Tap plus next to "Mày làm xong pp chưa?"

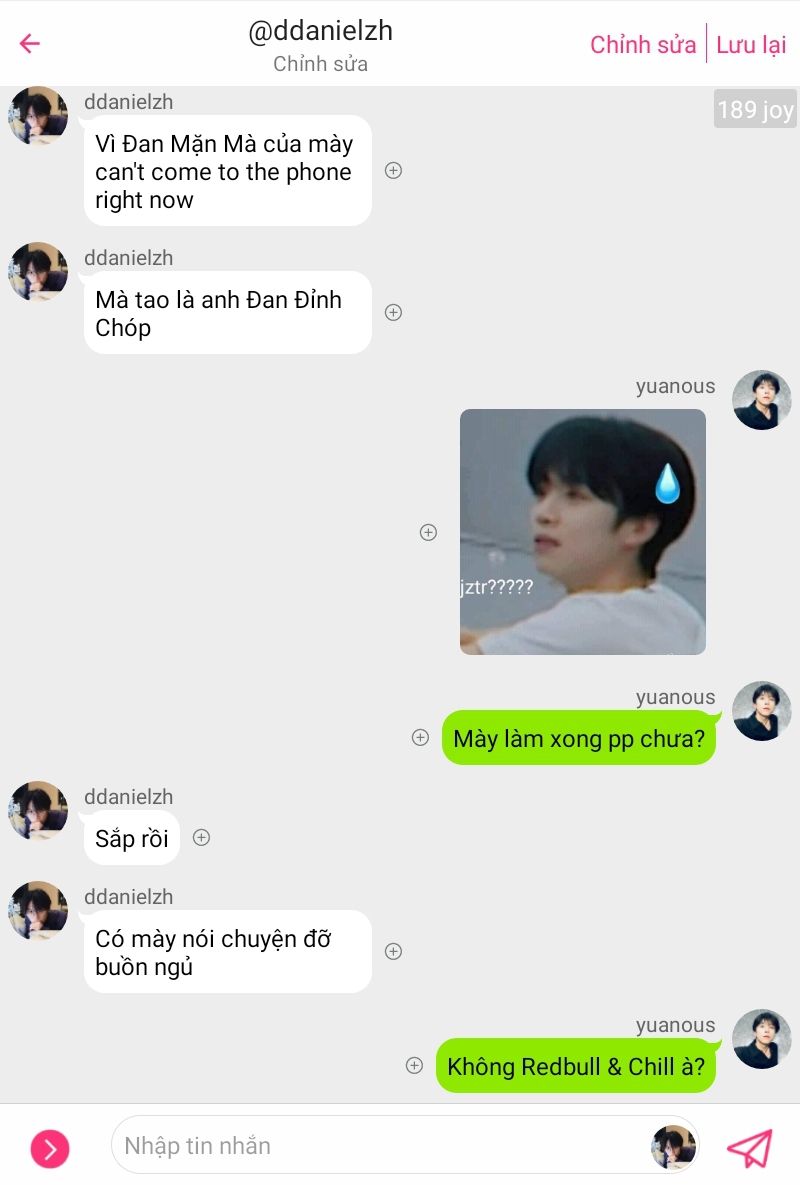[x=420, y=738]
